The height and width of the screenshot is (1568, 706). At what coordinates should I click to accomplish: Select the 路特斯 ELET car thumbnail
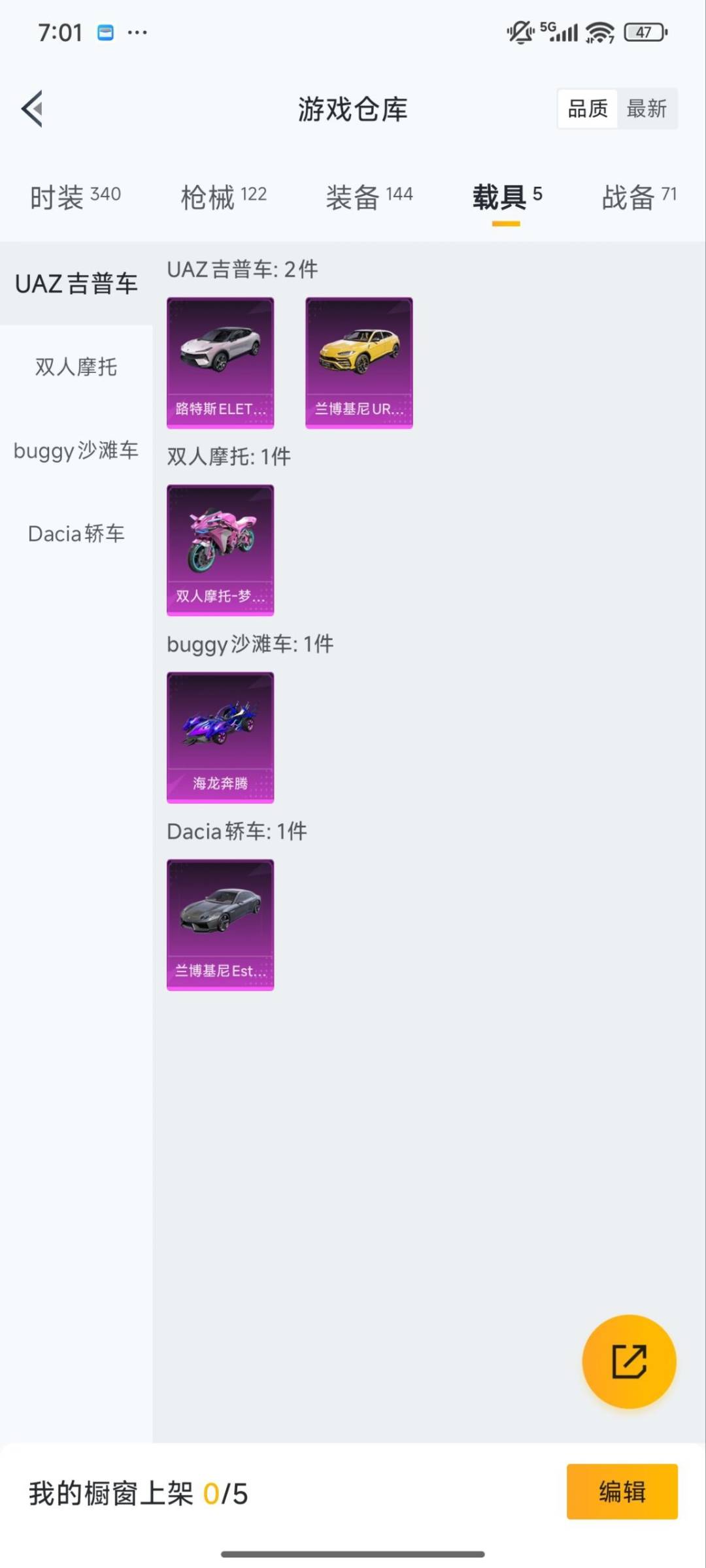click(x=220, y=363)
